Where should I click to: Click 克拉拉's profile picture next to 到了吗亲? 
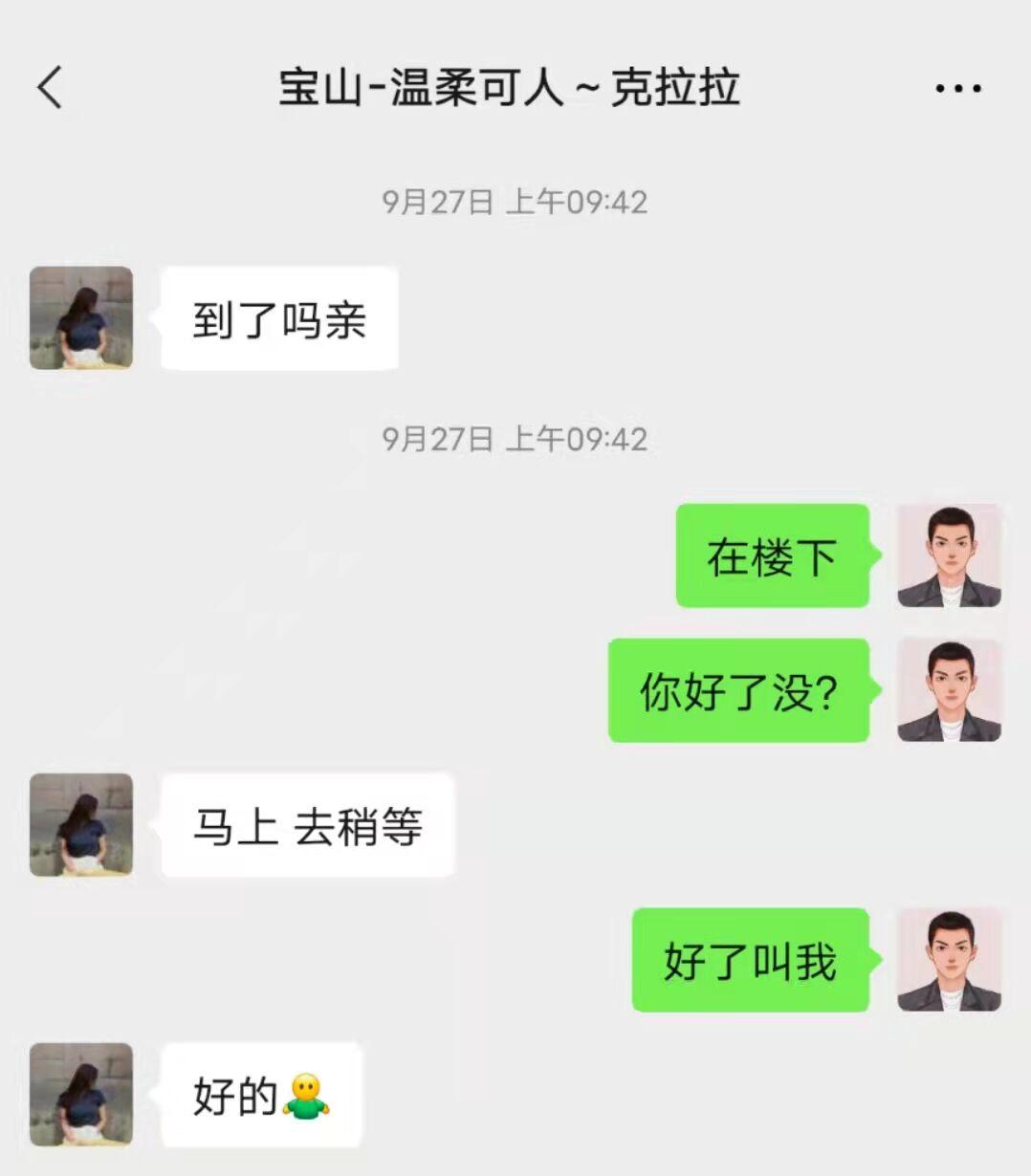point(81,318)
